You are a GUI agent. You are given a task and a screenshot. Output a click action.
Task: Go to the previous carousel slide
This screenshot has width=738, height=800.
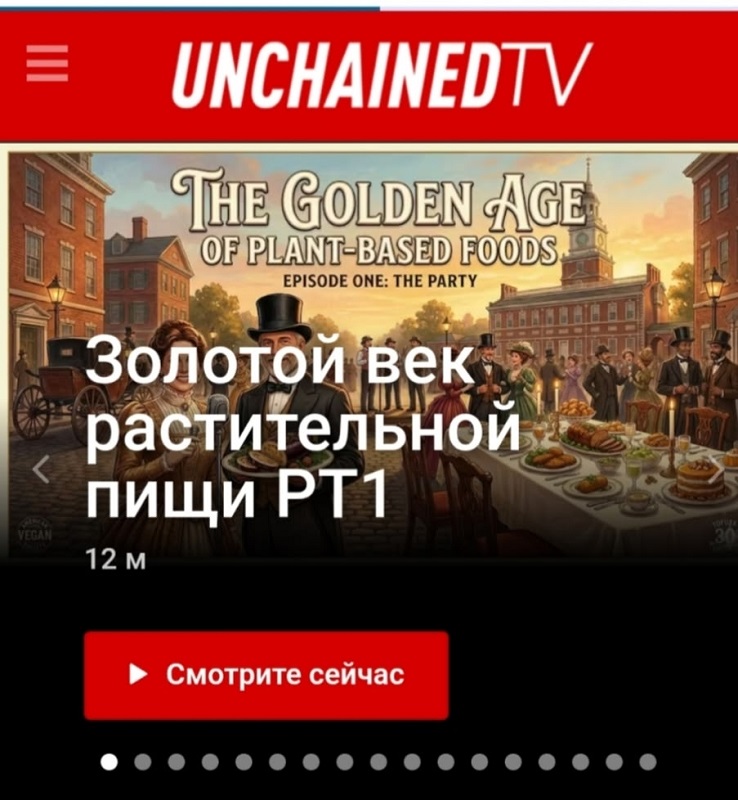click(43, 468)
